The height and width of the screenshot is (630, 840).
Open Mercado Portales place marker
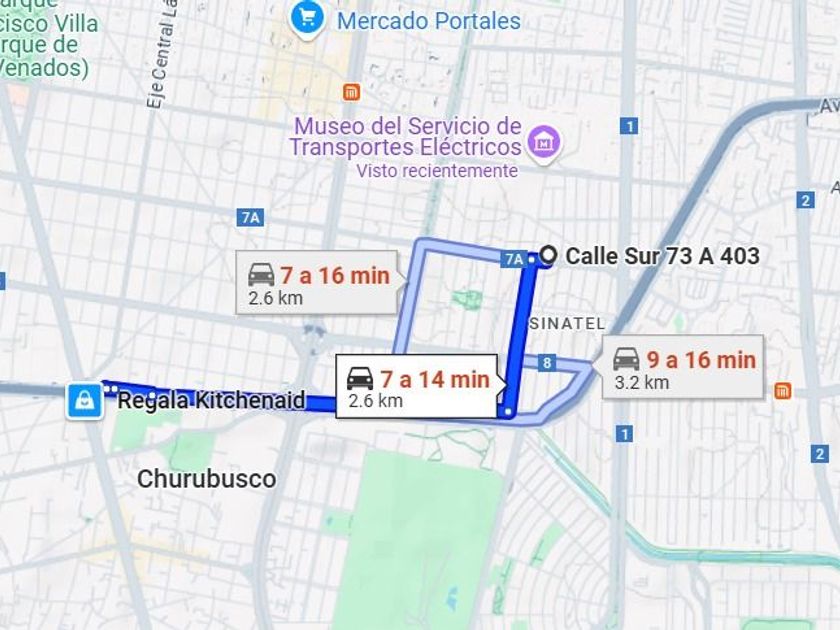[x=307, y=20]
